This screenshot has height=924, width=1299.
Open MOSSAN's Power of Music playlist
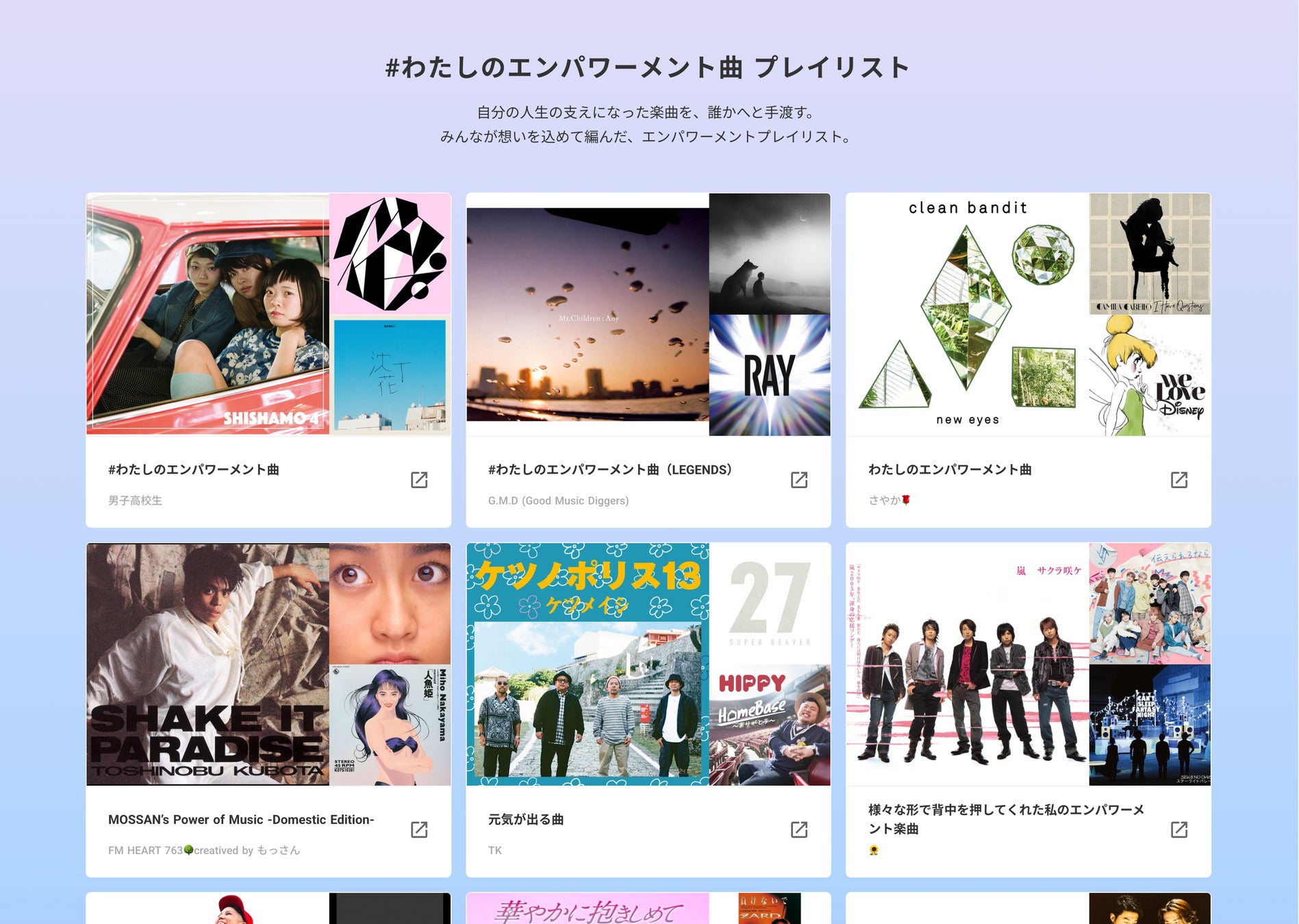point(268,710)
